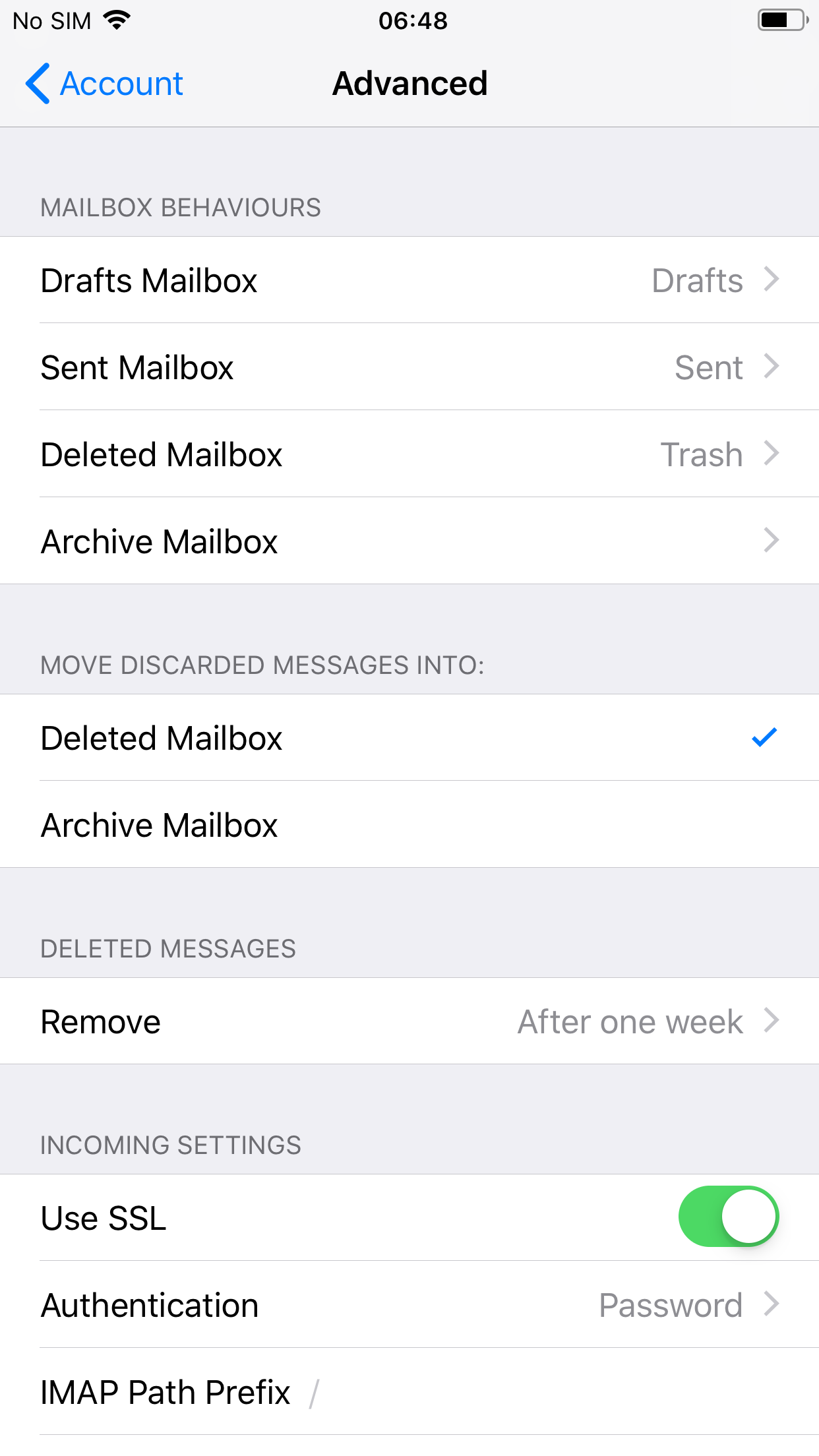This screenshot has height=1456, width=819.
Task: Turn off the Use SSL switch
Action: (728, 1217)
